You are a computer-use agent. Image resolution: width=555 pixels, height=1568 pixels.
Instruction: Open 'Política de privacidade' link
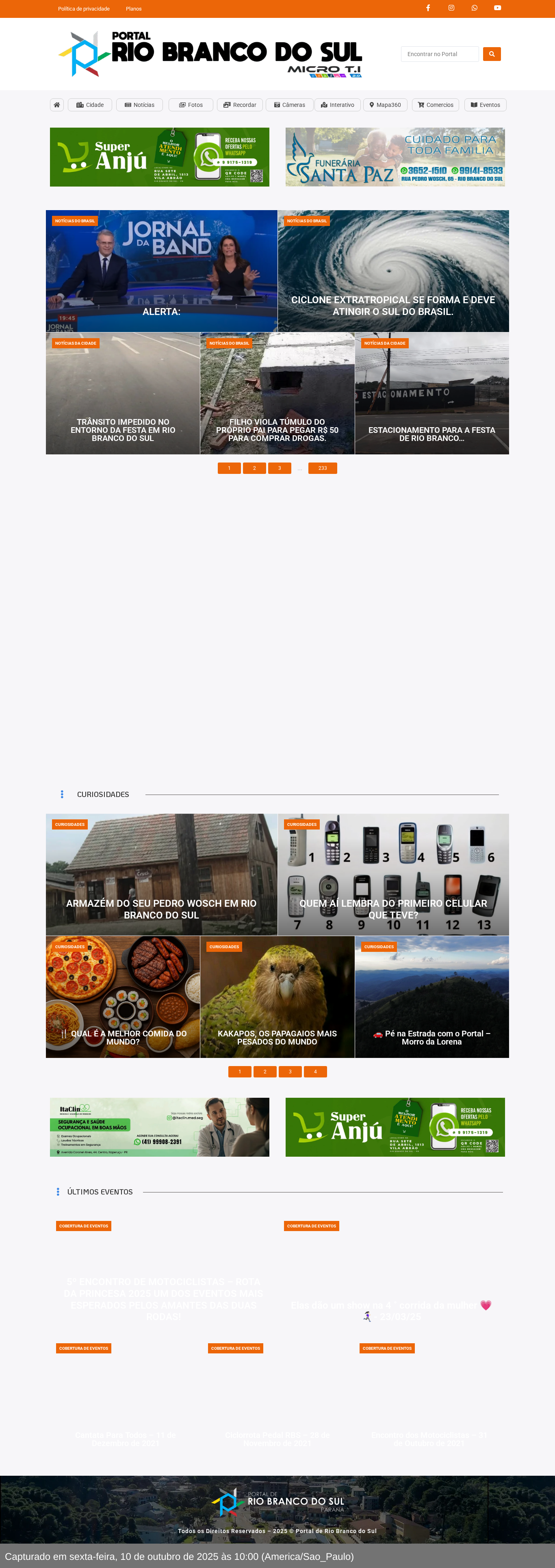point(84,9)
